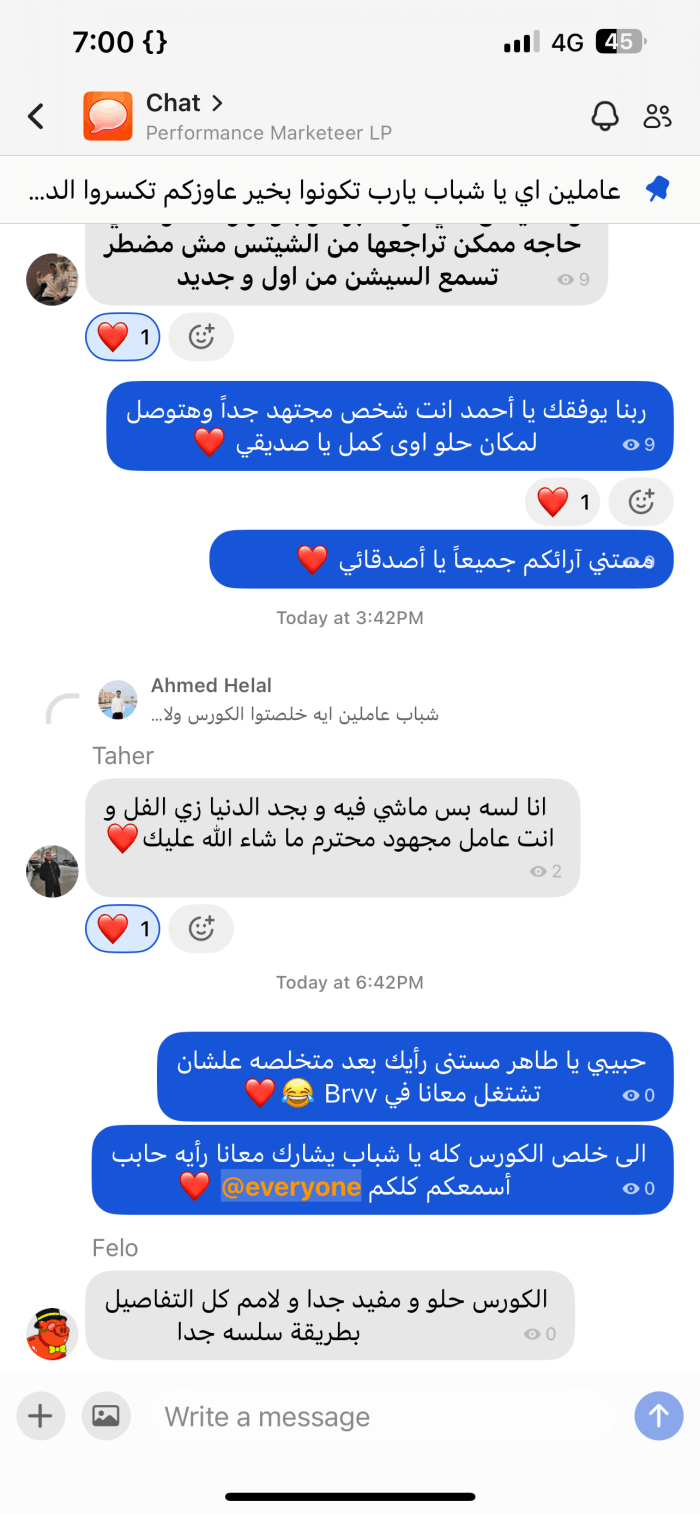Open the plus attachment menu
Viewport: 700px width, 1514px height.
click(x=40, y=1416)
